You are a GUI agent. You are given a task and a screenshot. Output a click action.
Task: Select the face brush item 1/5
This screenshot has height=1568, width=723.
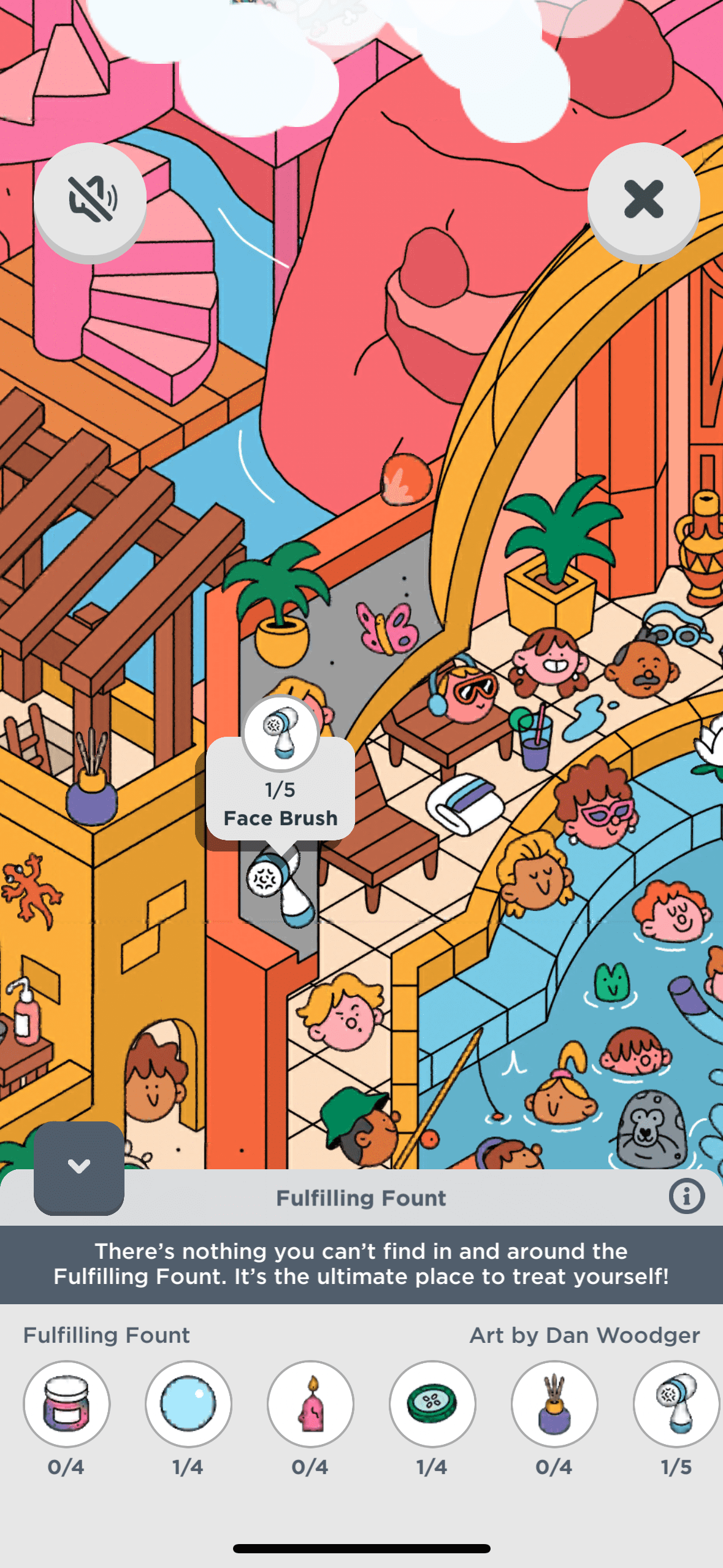click(676, 1404)
